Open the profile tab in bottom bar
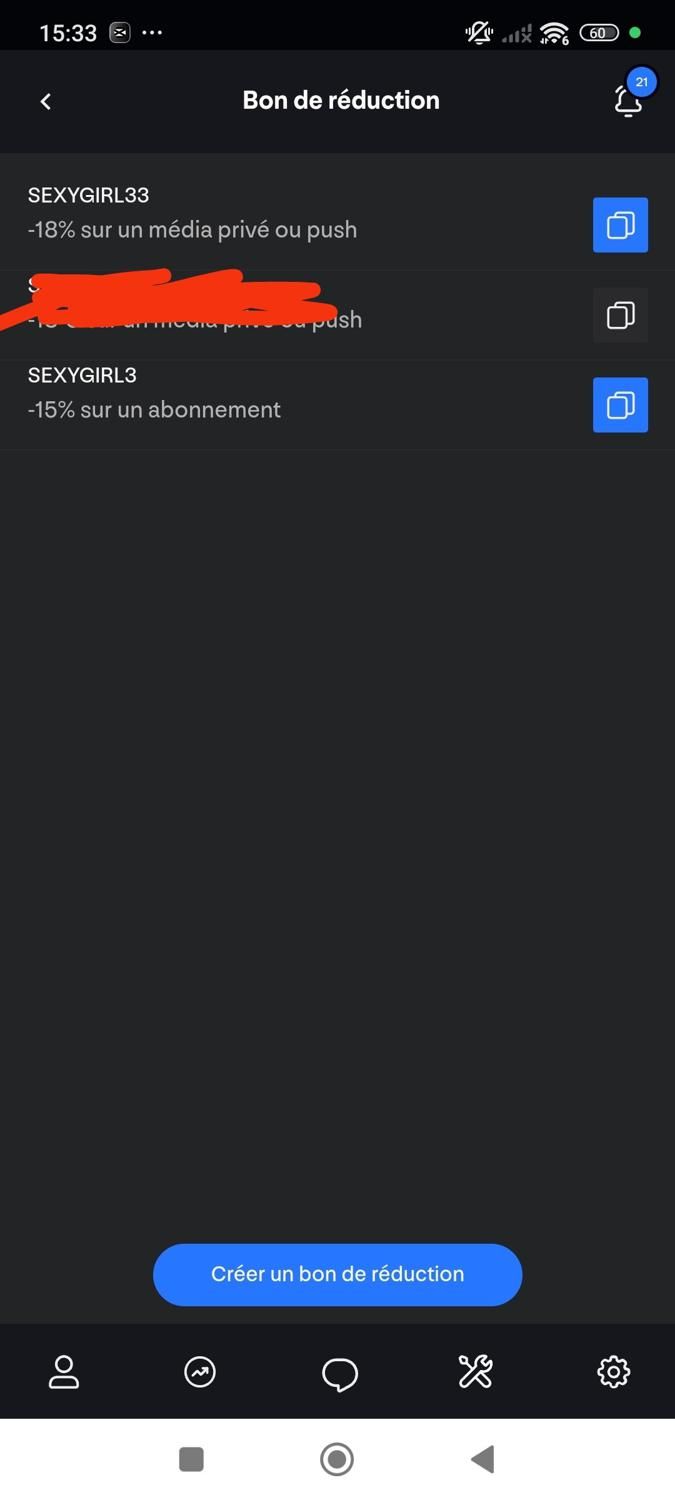Viewport: 675px width, 1500px height. click(x=64, y=1372)
